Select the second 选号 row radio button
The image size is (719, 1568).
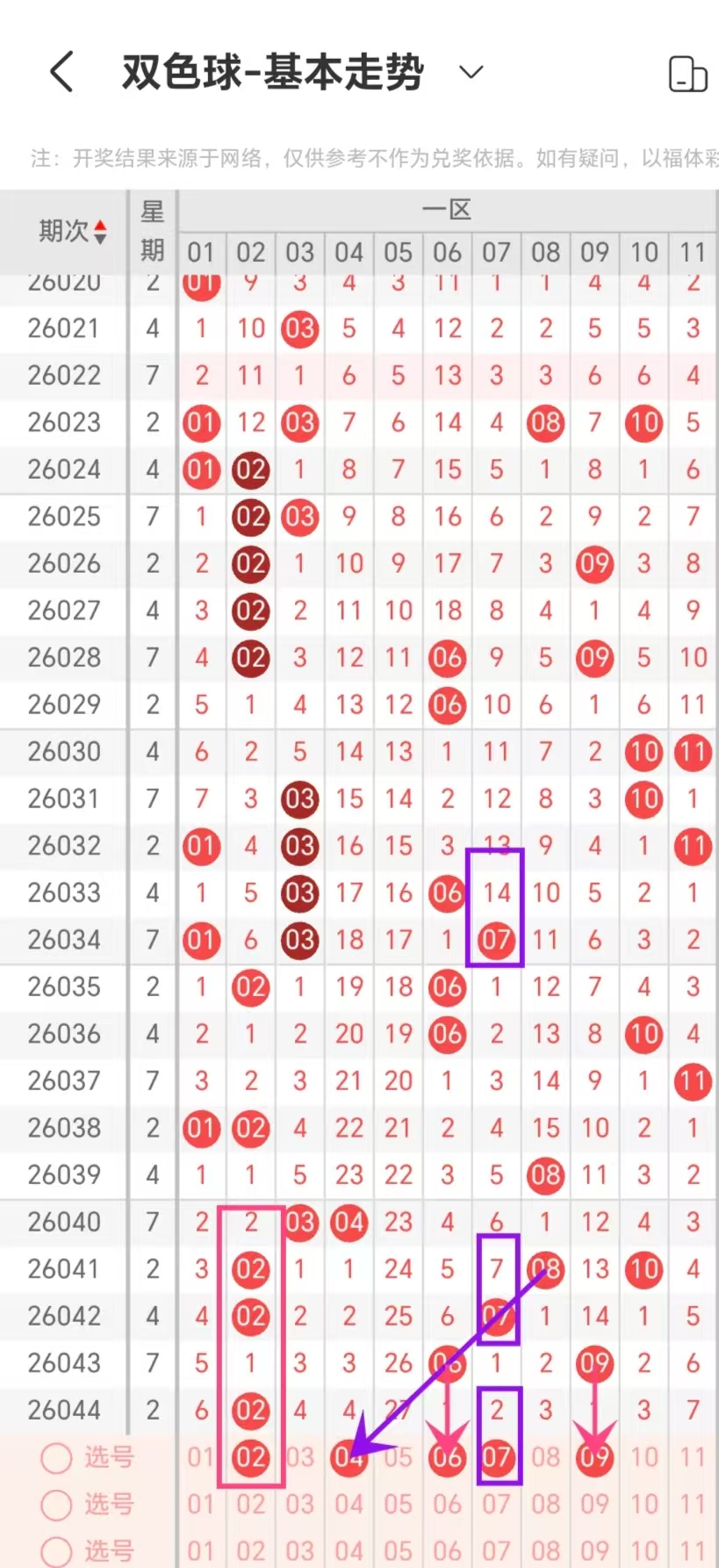pyautogui.click(x=56, y=1505)
